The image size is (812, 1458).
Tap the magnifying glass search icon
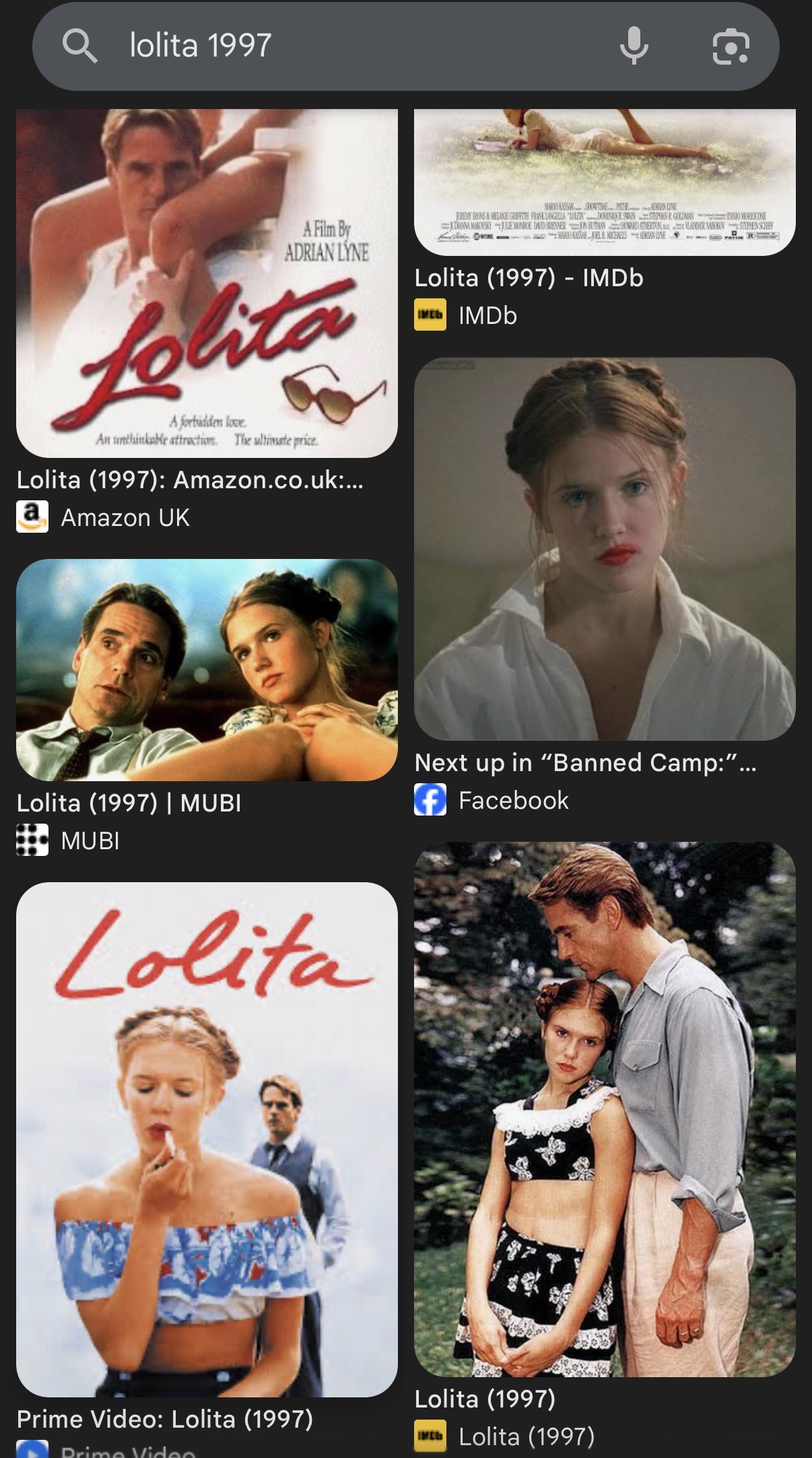(x=79, y=46)
